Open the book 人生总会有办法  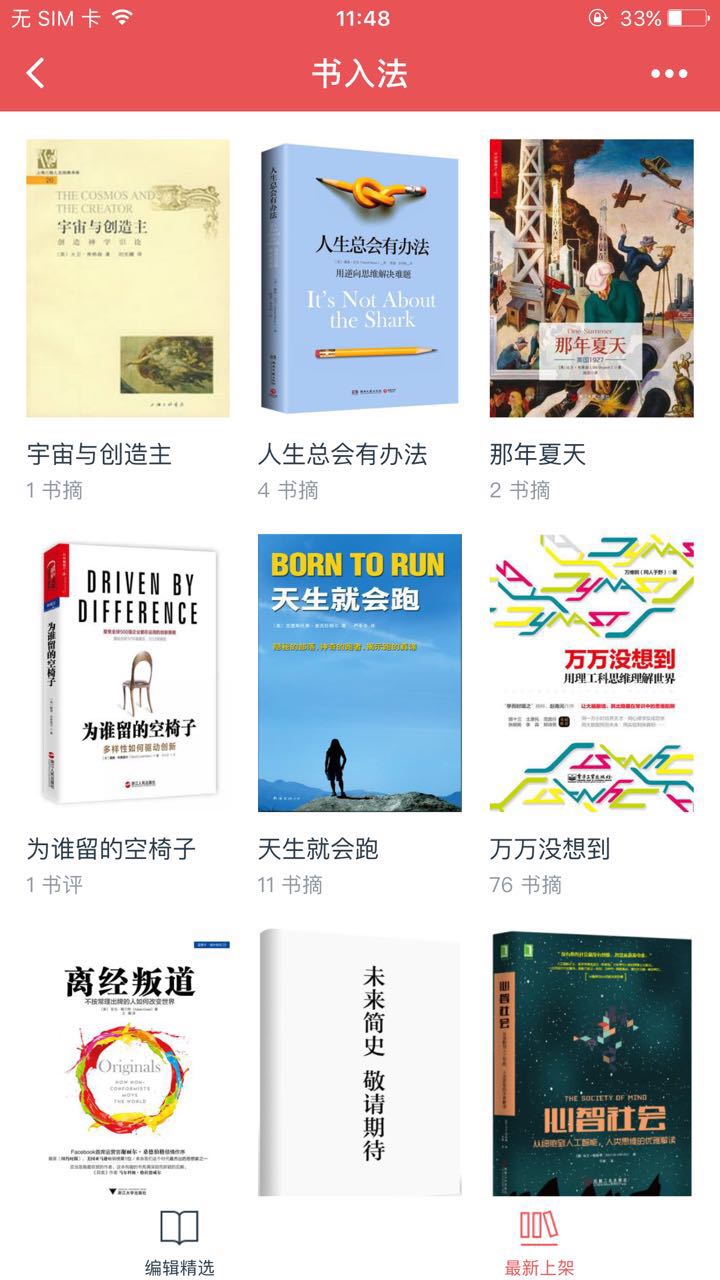pyautogui.click(x=359, y=278)
